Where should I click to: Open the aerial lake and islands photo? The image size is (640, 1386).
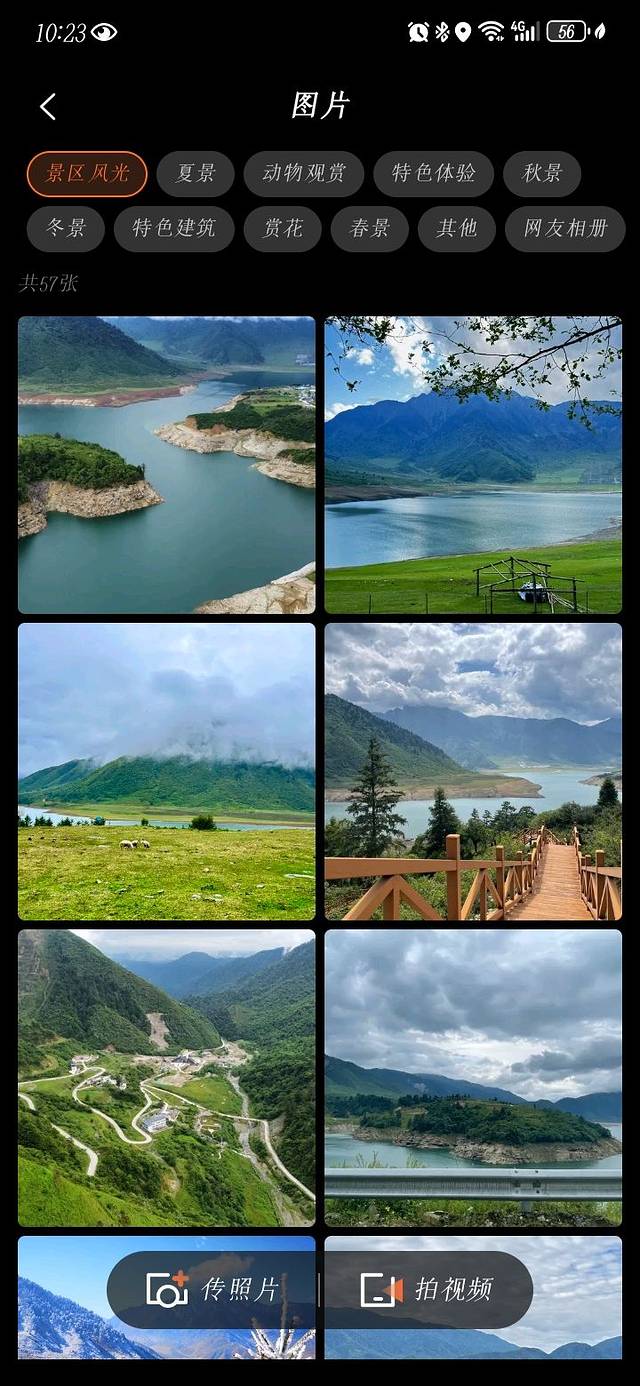(166, 465)
